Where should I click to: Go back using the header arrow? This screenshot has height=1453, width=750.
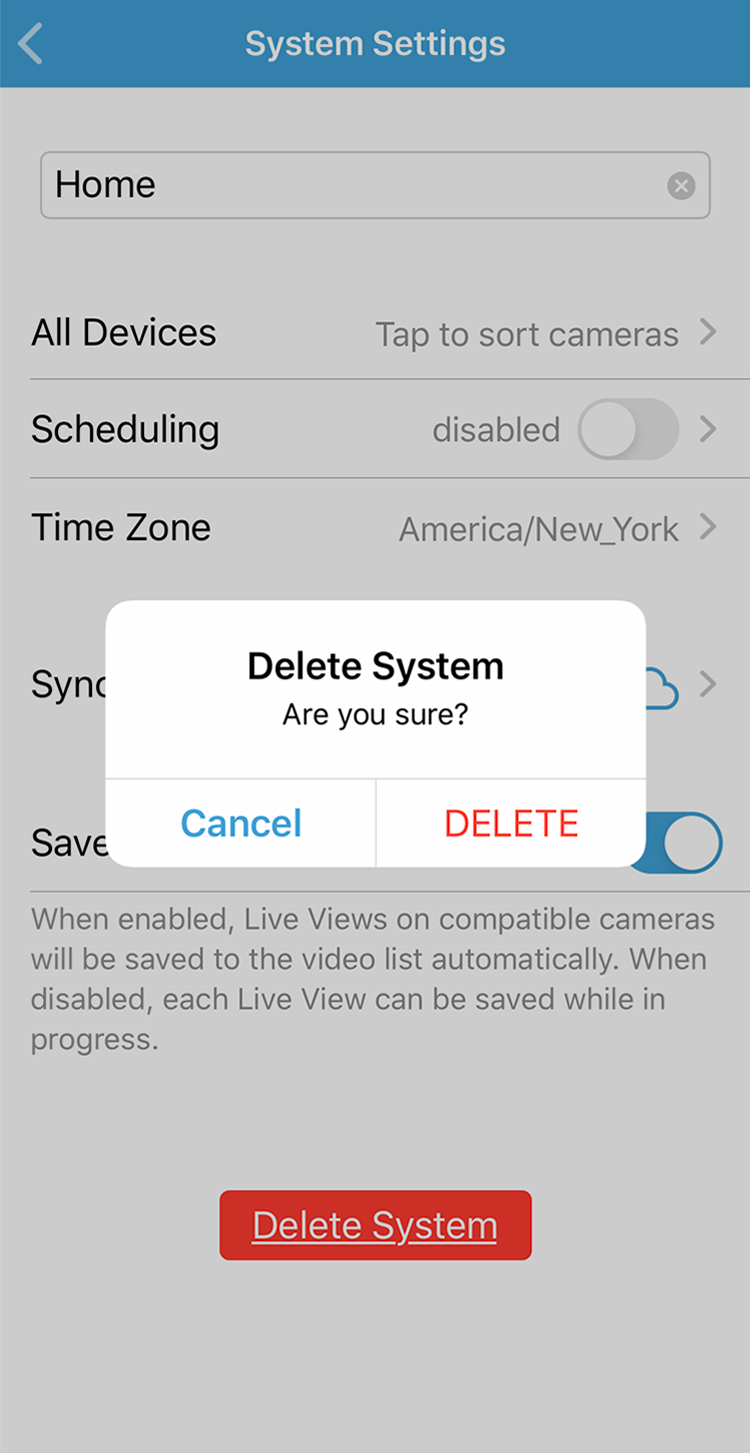(31, 44)
